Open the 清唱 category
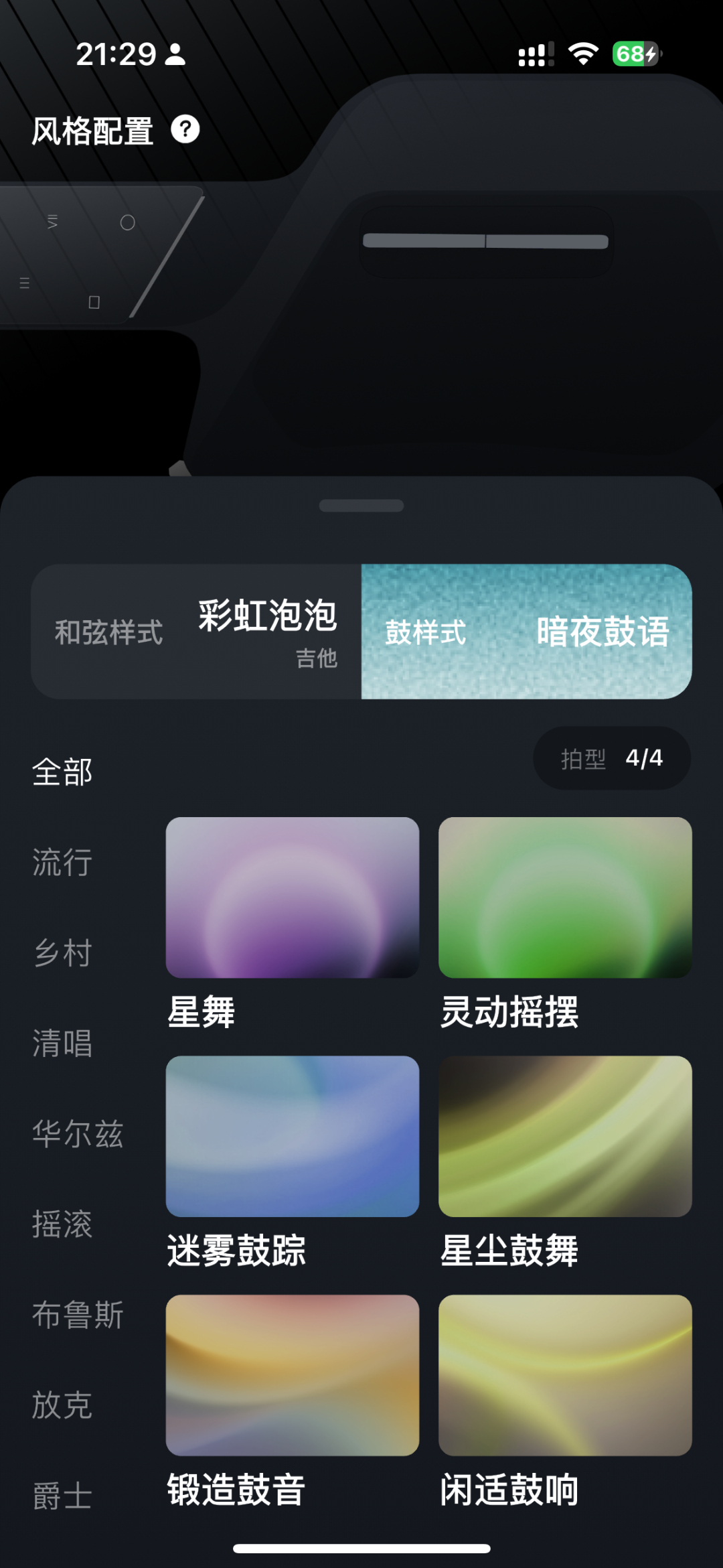The width and height of the screenshot is (723, 1568). tap(62, 1044)
